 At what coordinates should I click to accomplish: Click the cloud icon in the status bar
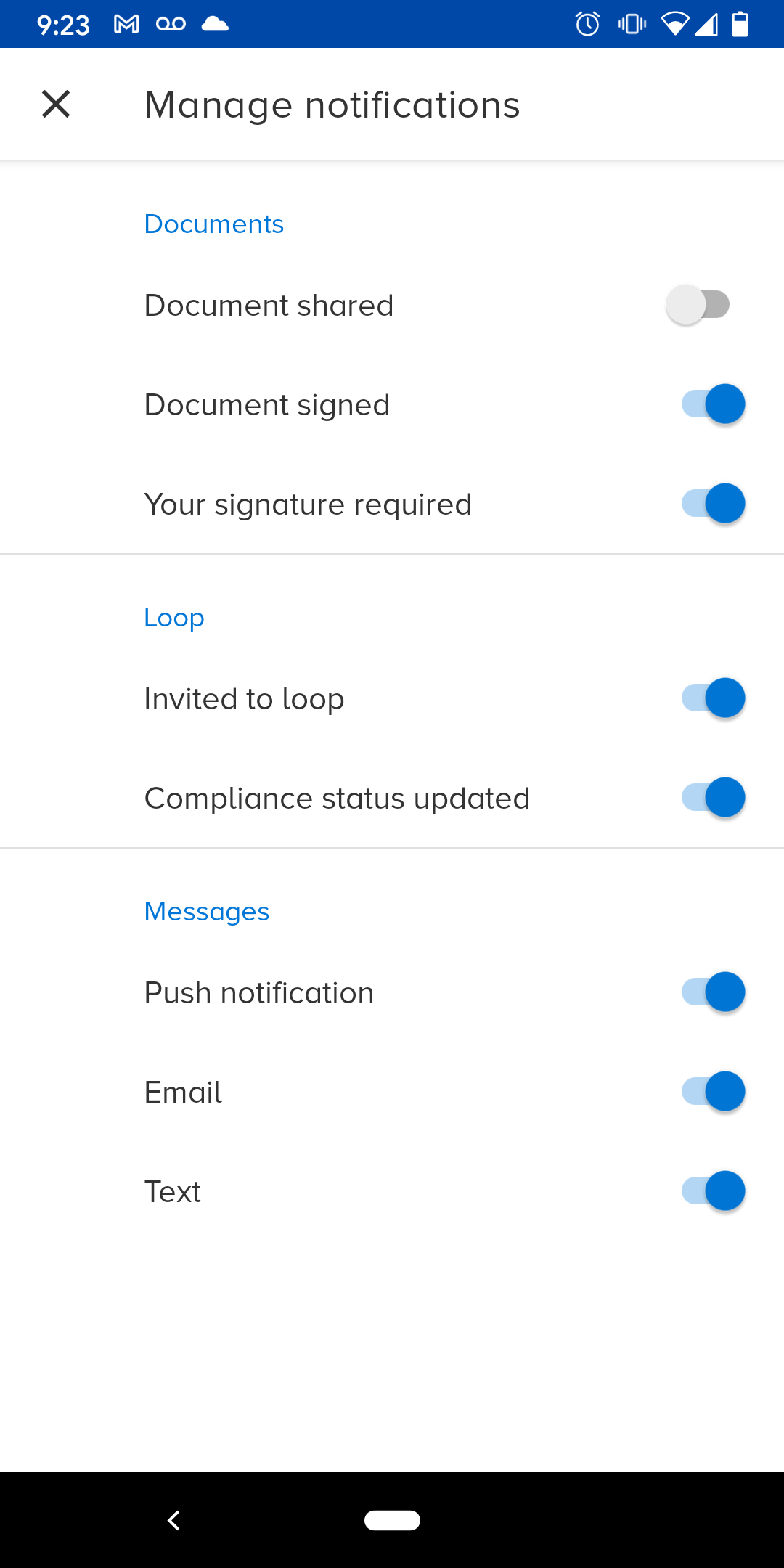pos(214,23)
